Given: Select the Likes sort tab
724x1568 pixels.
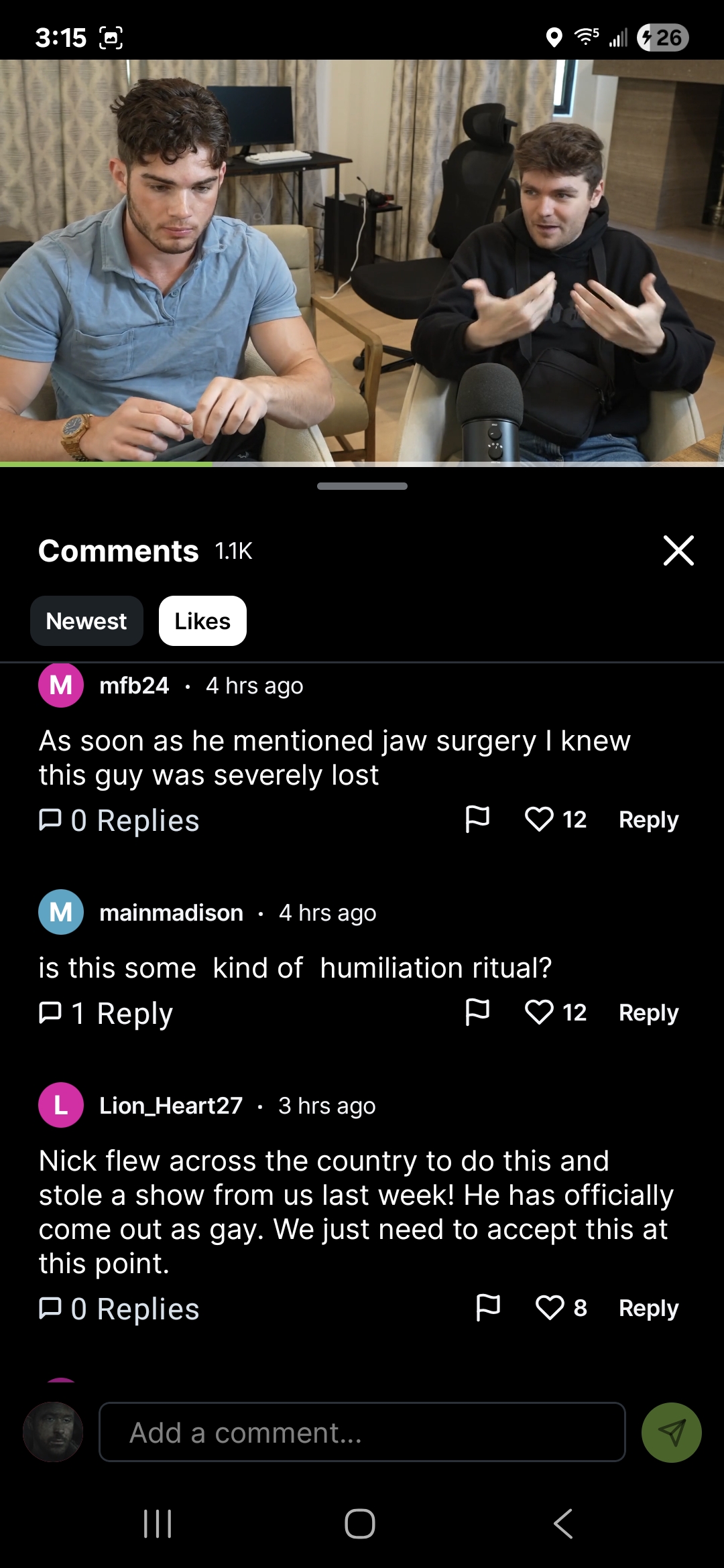Looking at the screenshot, I should (202, 621).
